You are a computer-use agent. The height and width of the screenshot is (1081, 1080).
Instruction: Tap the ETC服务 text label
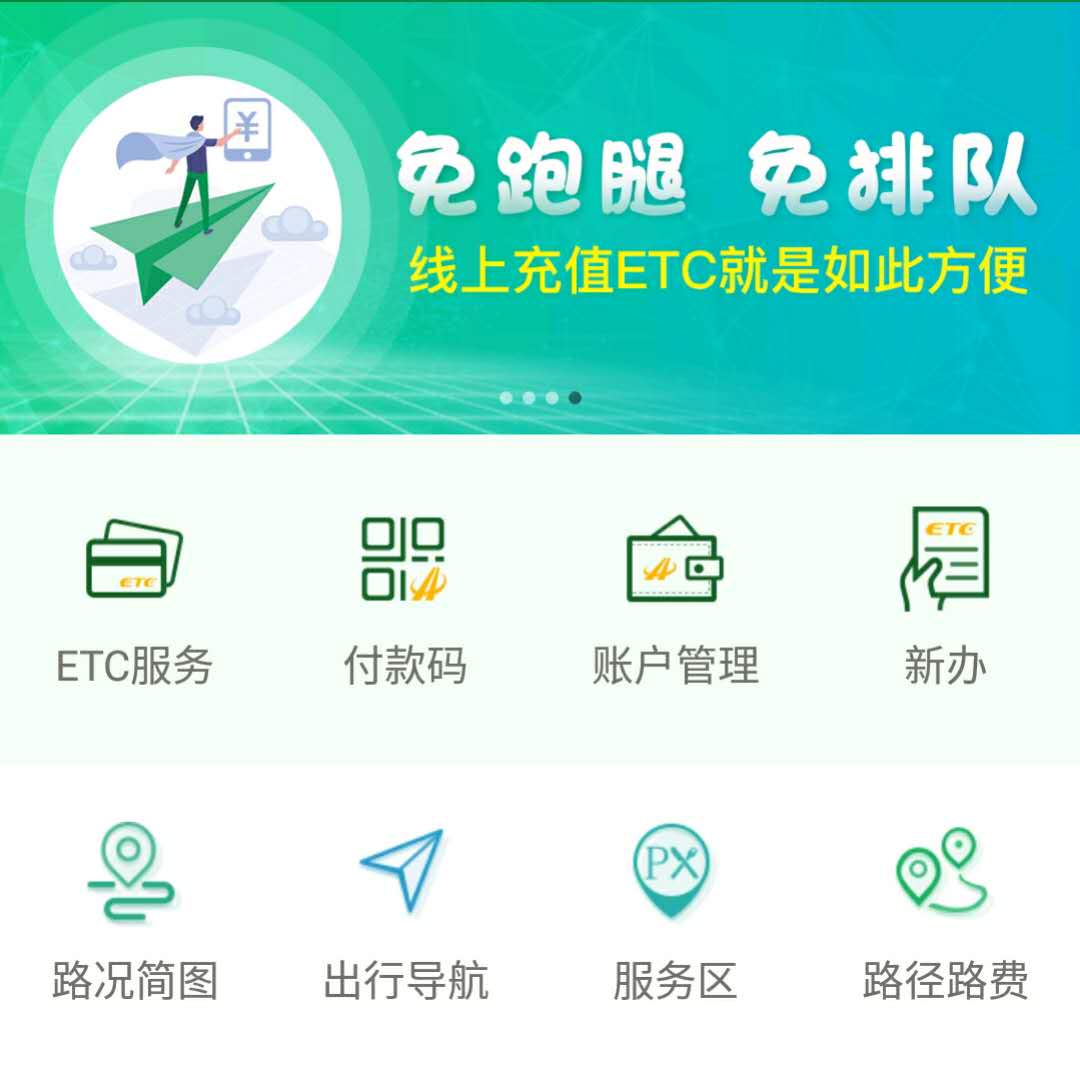[133, 665]
